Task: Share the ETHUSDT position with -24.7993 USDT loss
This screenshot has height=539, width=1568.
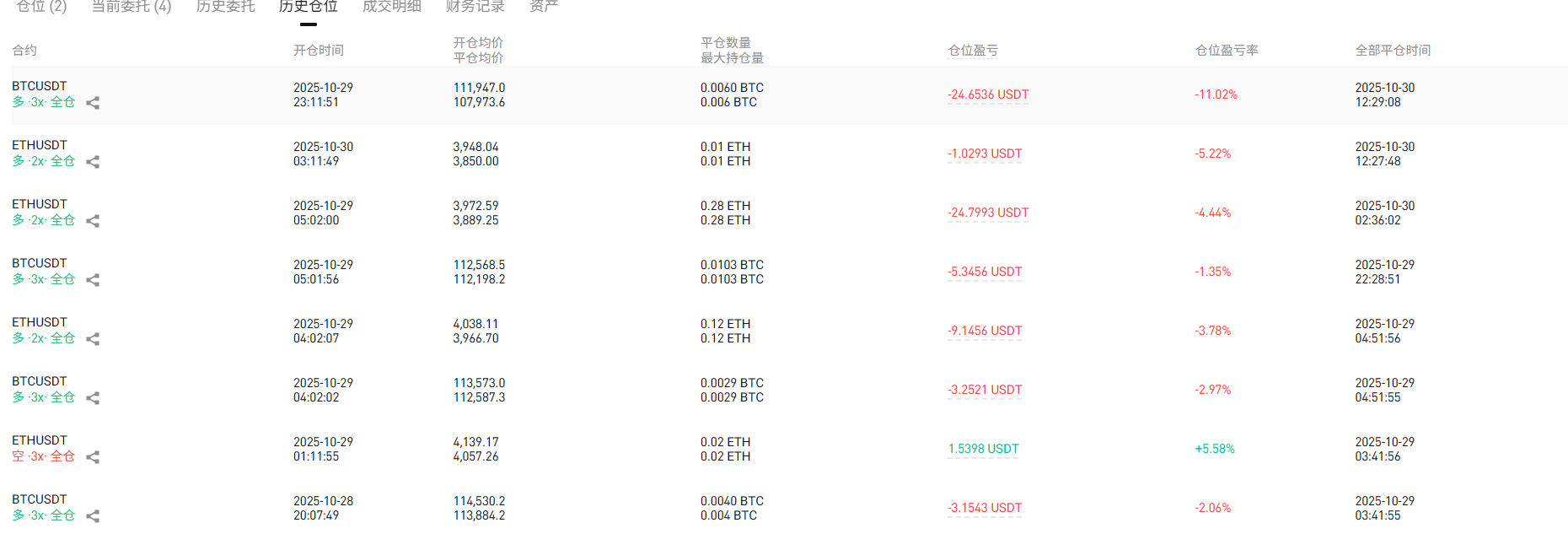Action: pos(93,221)
